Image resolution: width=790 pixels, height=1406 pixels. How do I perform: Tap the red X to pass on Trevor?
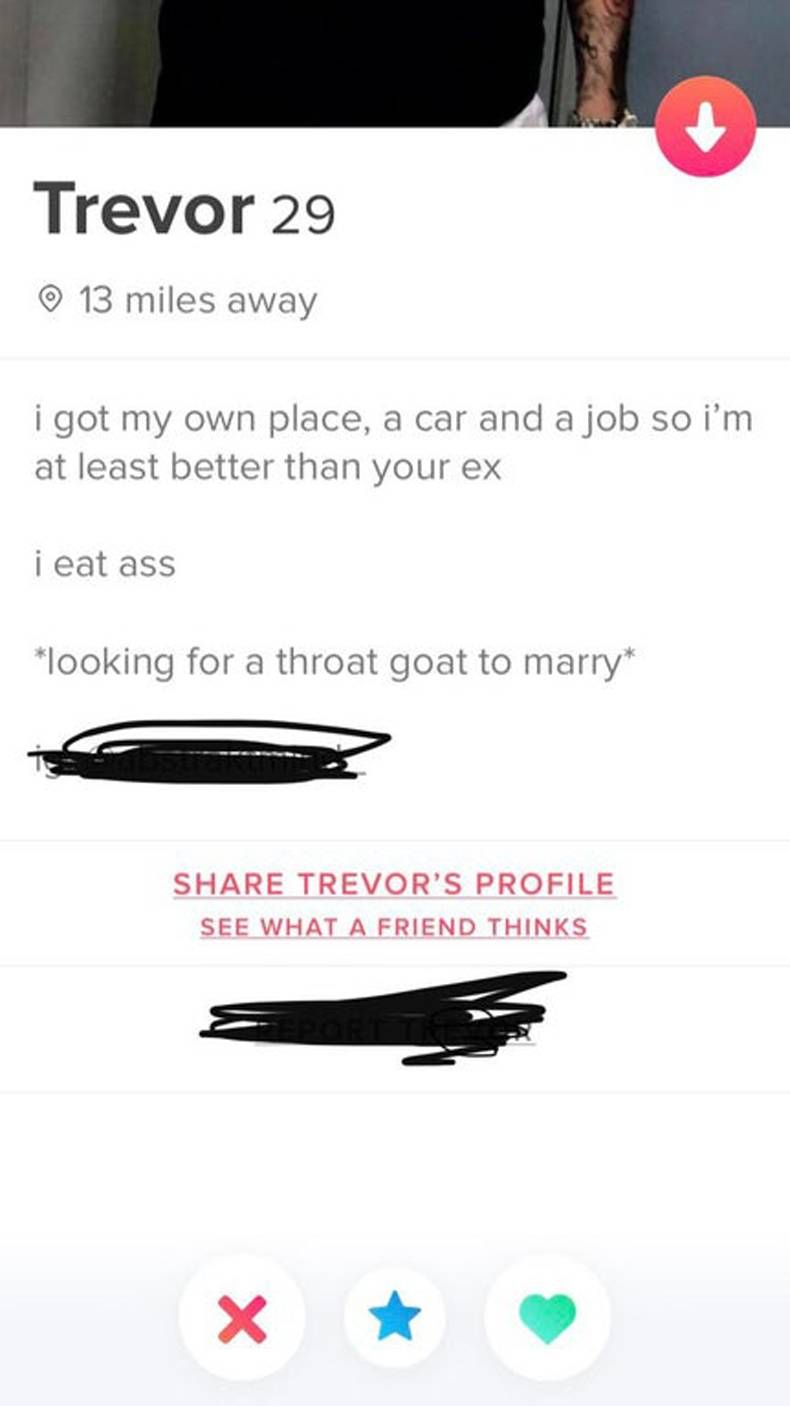(x=242, y=1318)
